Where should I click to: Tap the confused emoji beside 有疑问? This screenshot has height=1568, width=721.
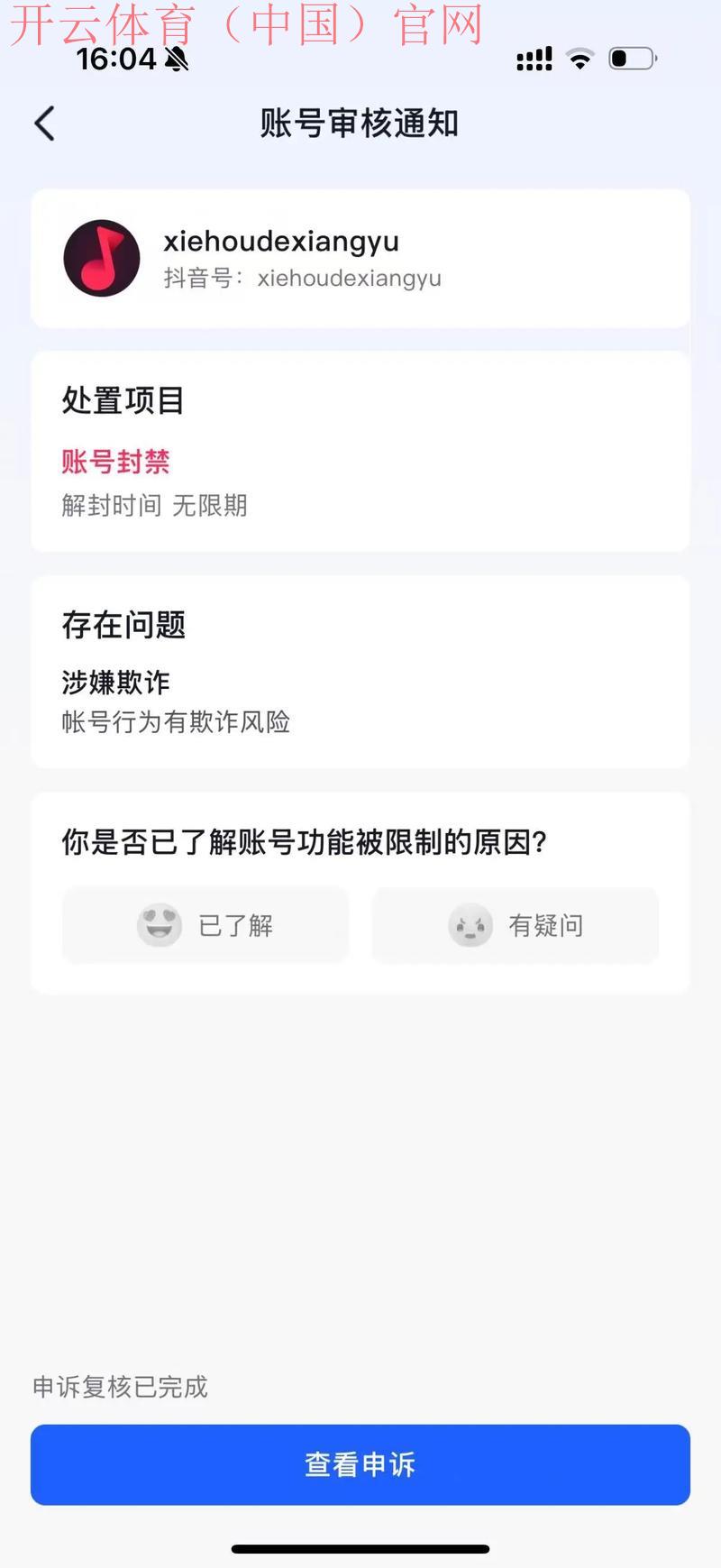click(x=470, y=925)
